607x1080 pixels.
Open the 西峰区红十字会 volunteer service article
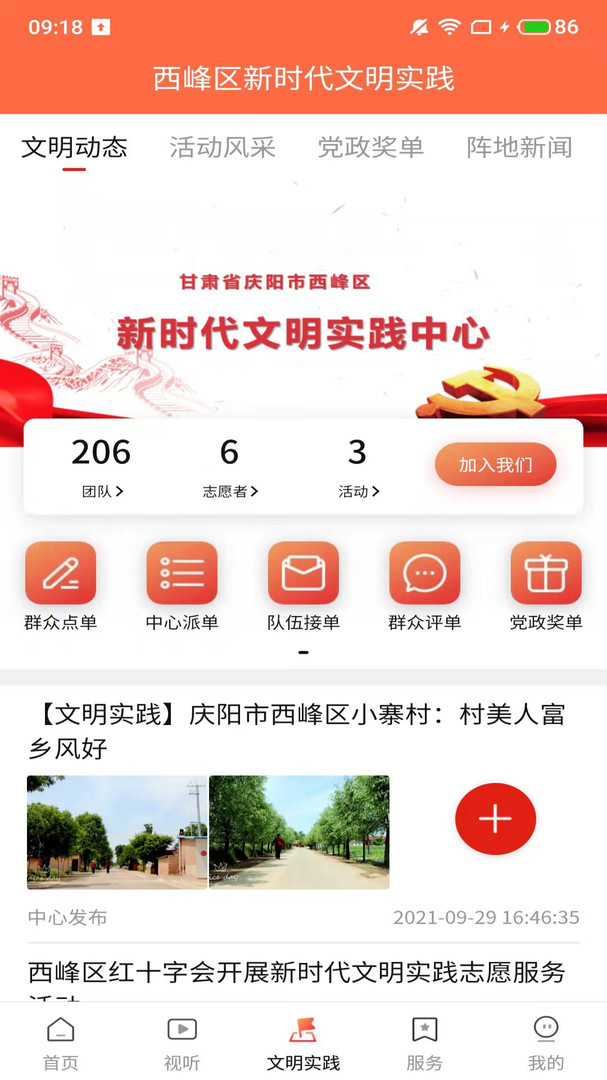(x=296, y=973)
